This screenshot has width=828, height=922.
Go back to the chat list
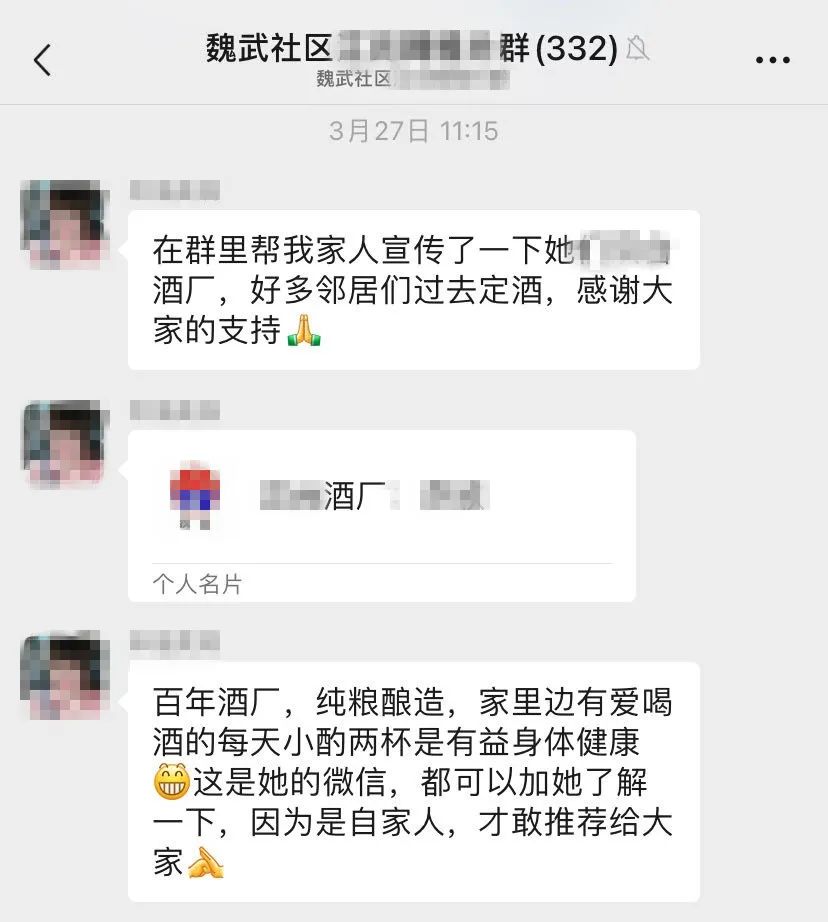pyautogui.click(x=42, y=60)
